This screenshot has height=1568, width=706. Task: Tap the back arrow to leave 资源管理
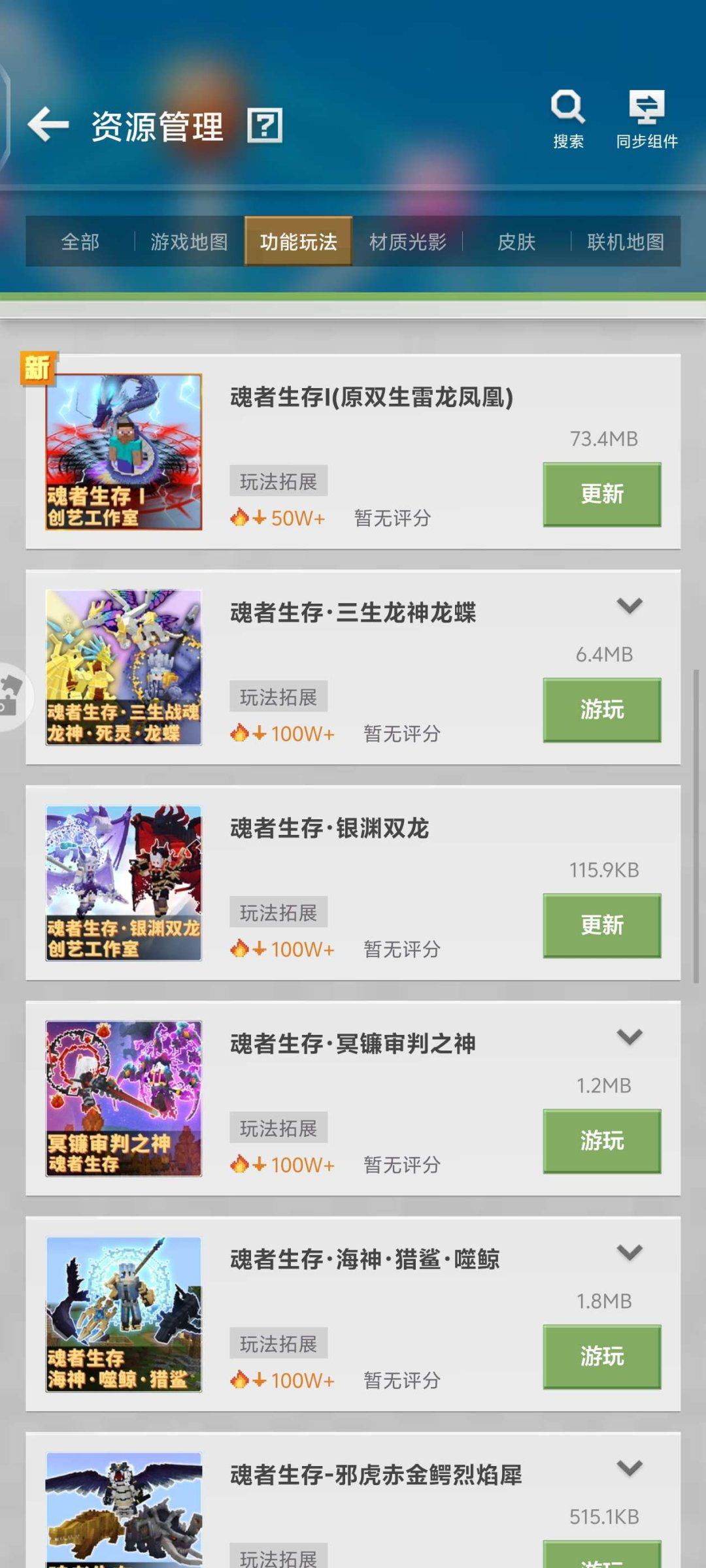coord(49,124)
